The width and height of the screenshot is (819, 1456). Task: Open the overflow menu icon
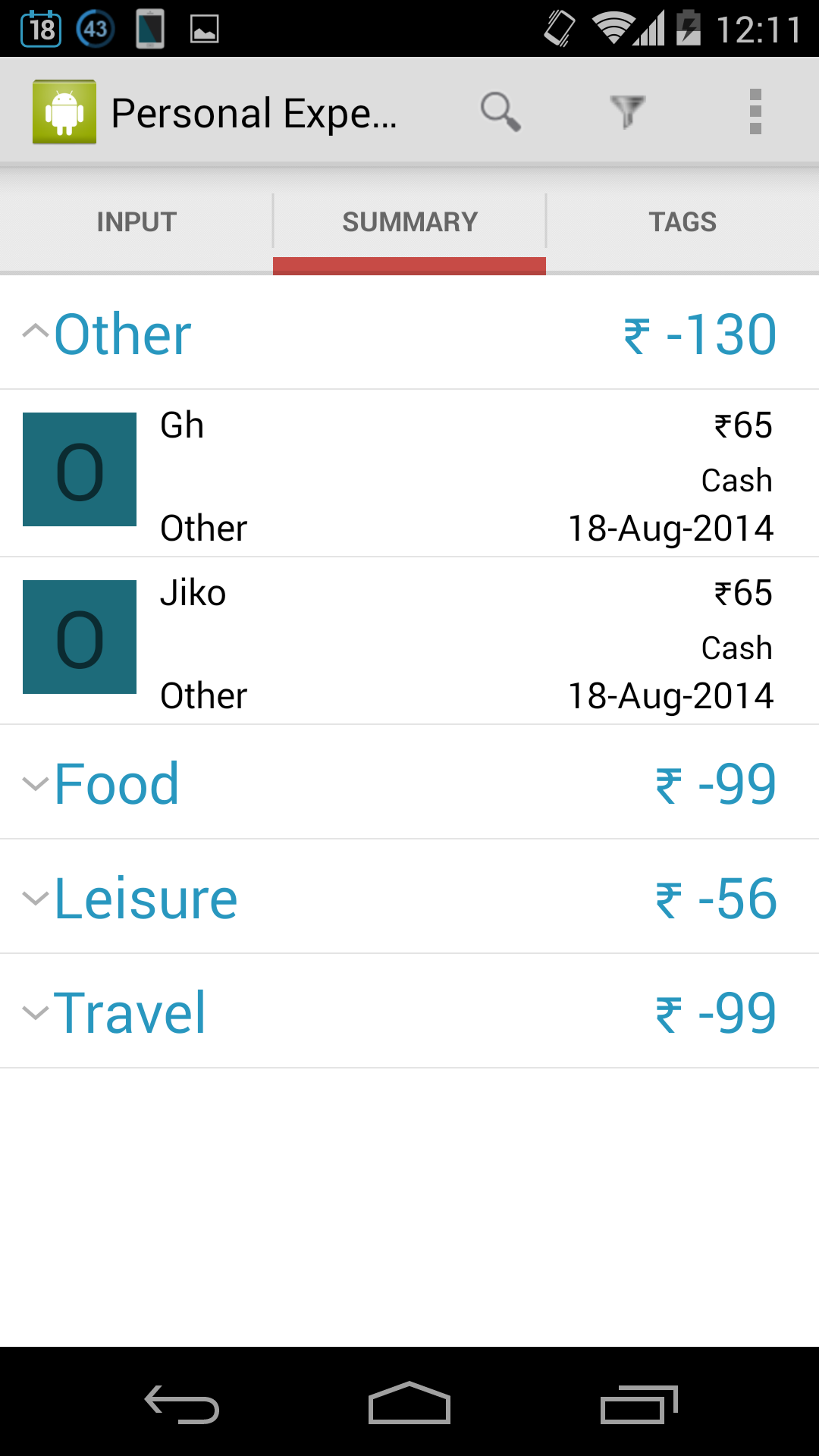(x=755, y=111)
